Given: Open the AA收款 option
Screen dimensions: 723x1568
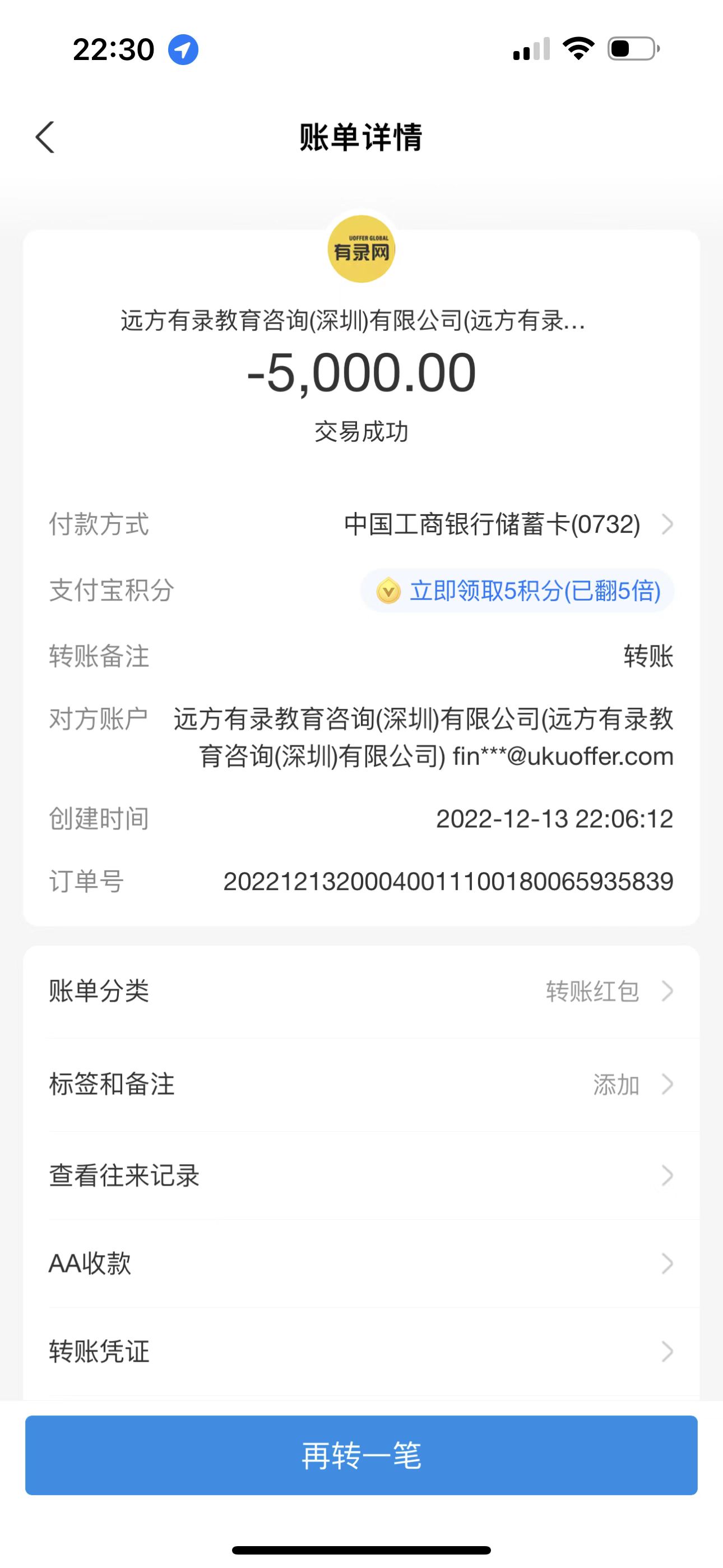Looking at the screenshot, I should [x=361, y=1263].
